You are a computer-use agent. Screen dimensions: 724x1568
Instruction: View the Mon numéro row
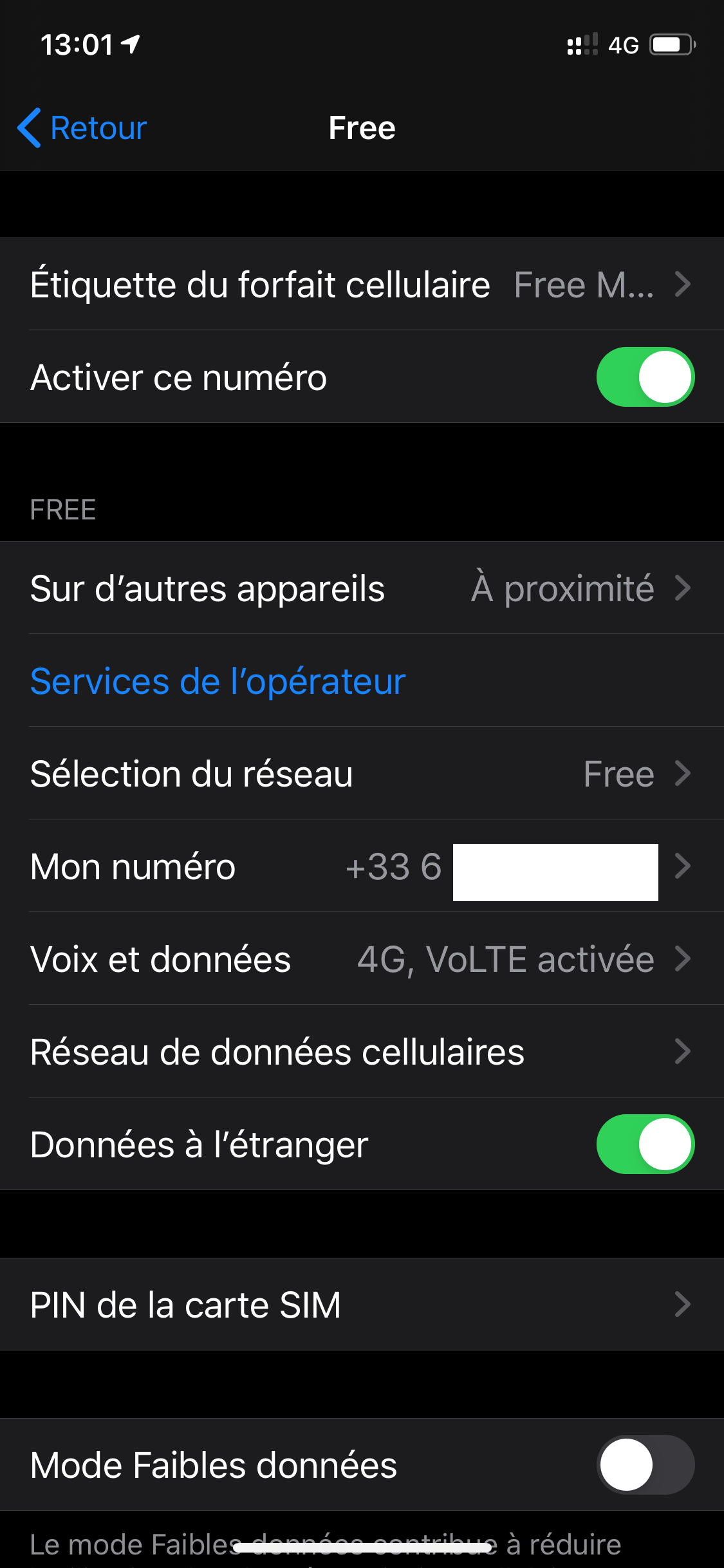(x=362, y=866)
